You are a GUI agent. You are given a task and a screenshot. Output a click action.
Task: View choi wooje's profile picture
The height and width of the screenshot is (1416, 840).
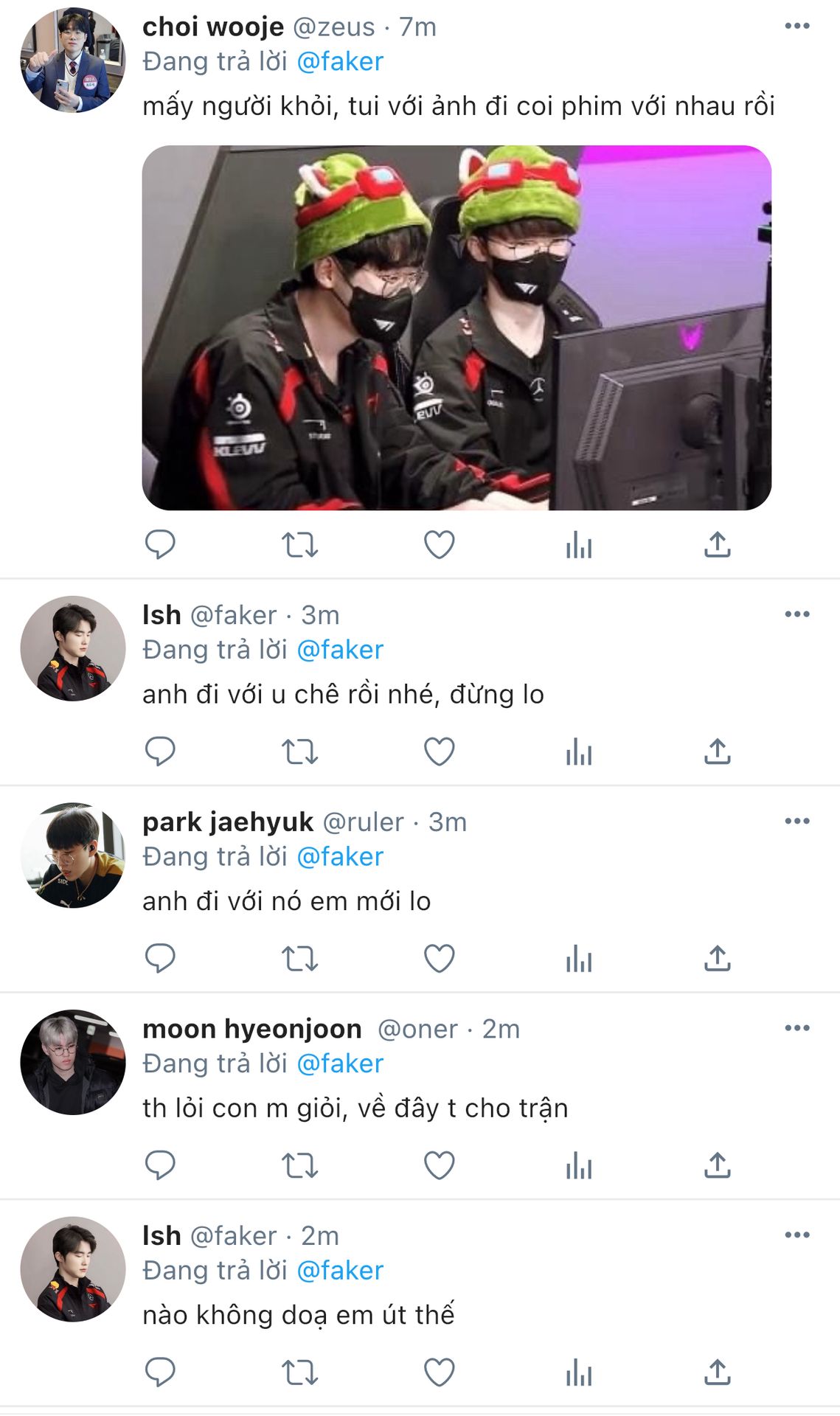[72, 60]
